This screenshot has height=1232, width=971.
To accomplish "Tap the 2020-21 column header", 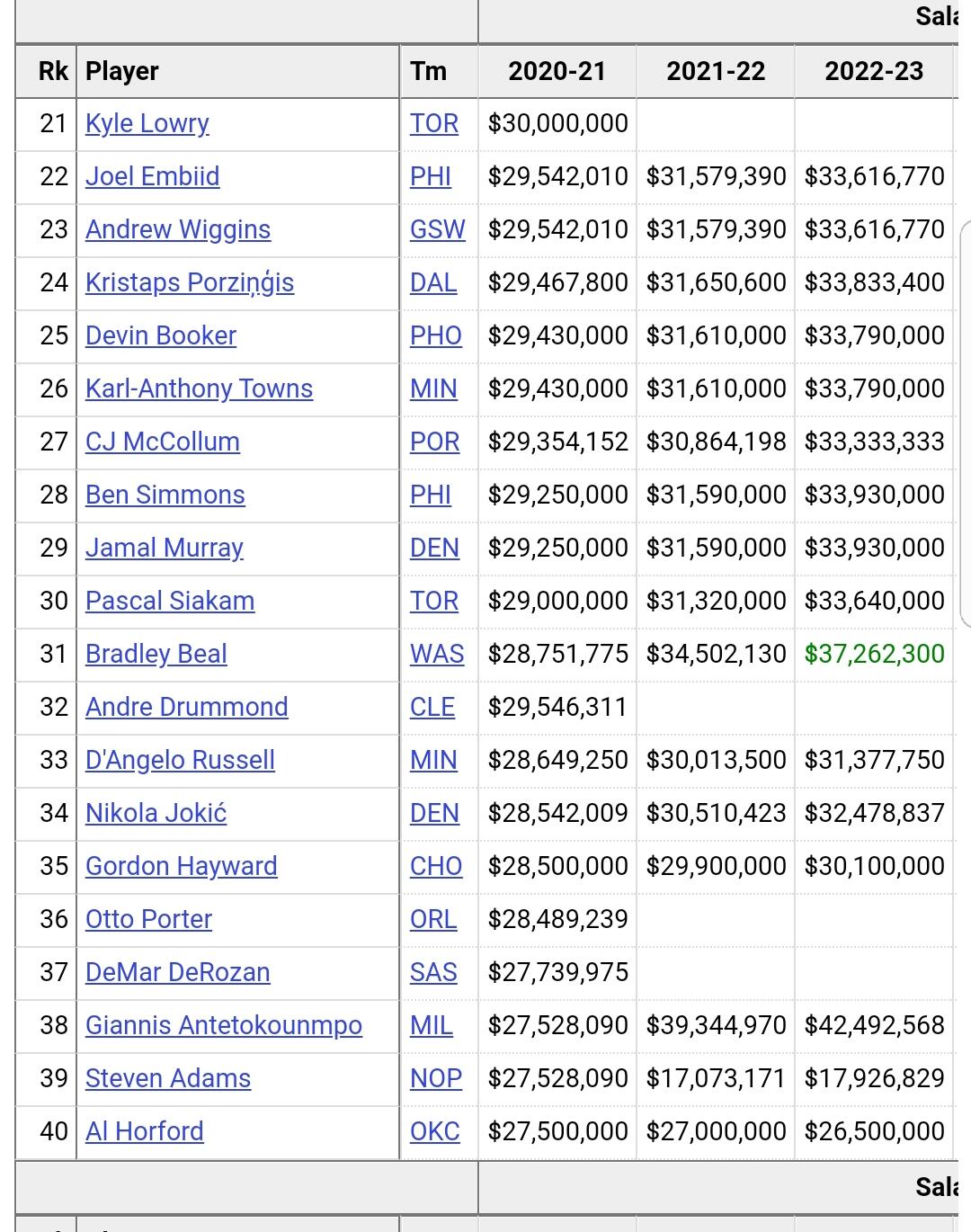I will (557, 71).
